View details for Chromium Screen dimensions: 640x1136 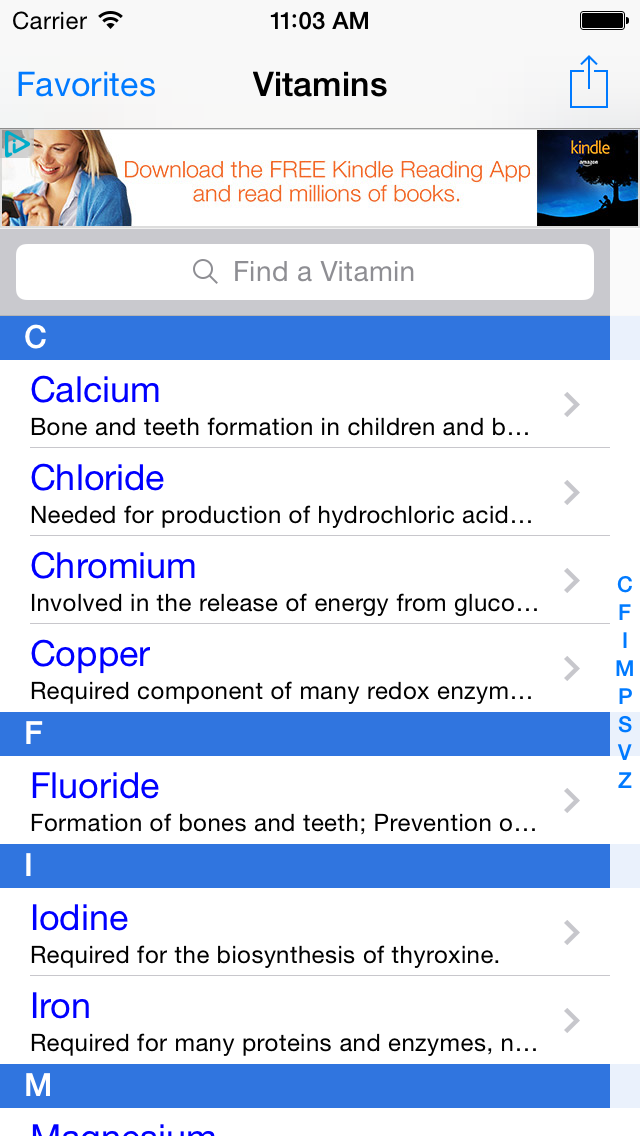tap(304, 580)
